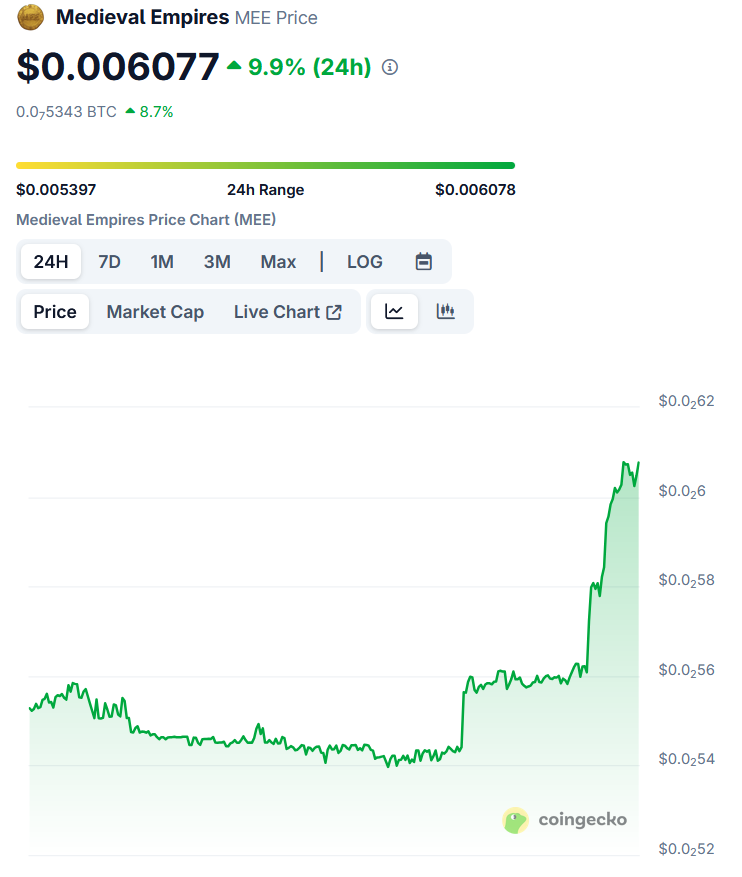This screenshot has height=877, width=742.
Task: Switch chart to 1M range
Action: [162, 262]
